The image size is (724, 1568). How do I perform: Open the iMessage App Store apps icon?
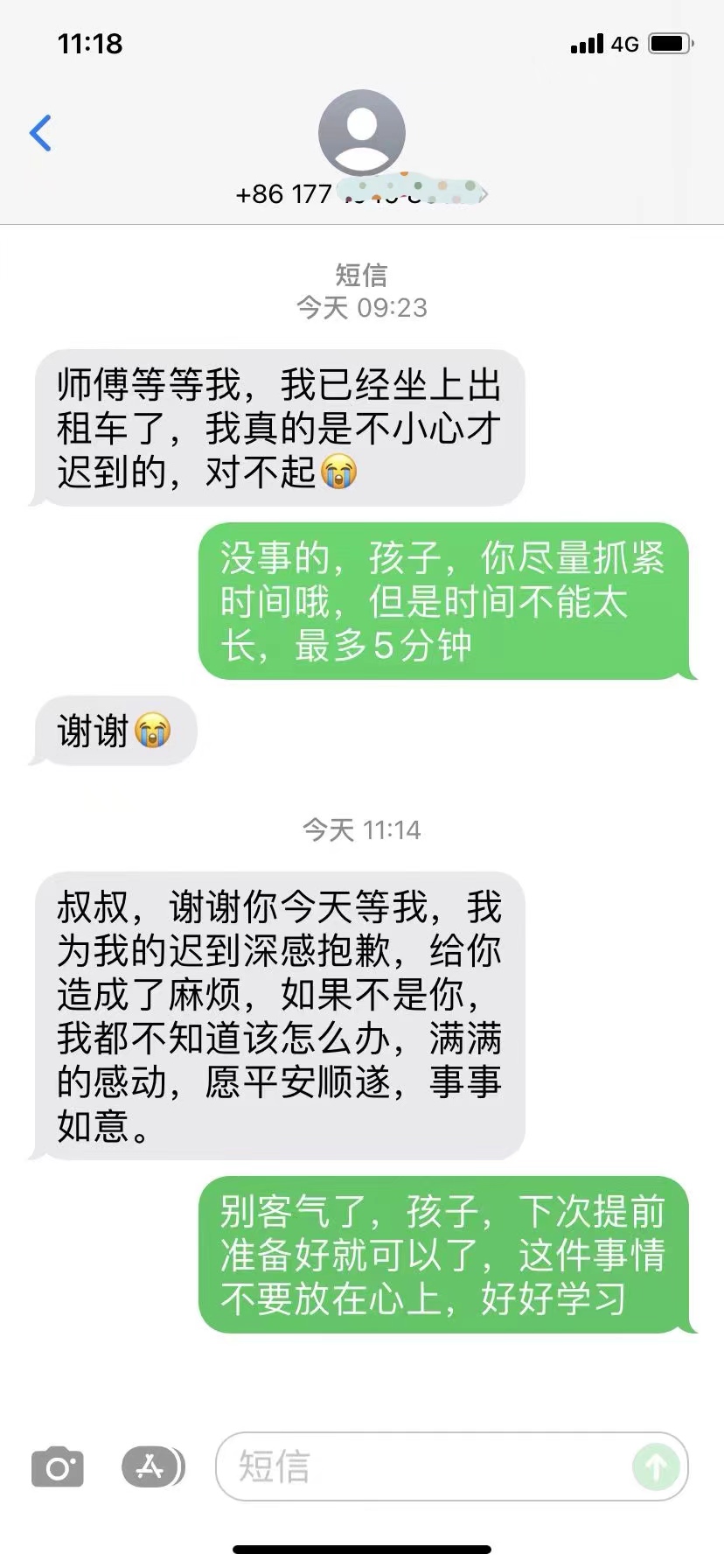click(150, 1466)
